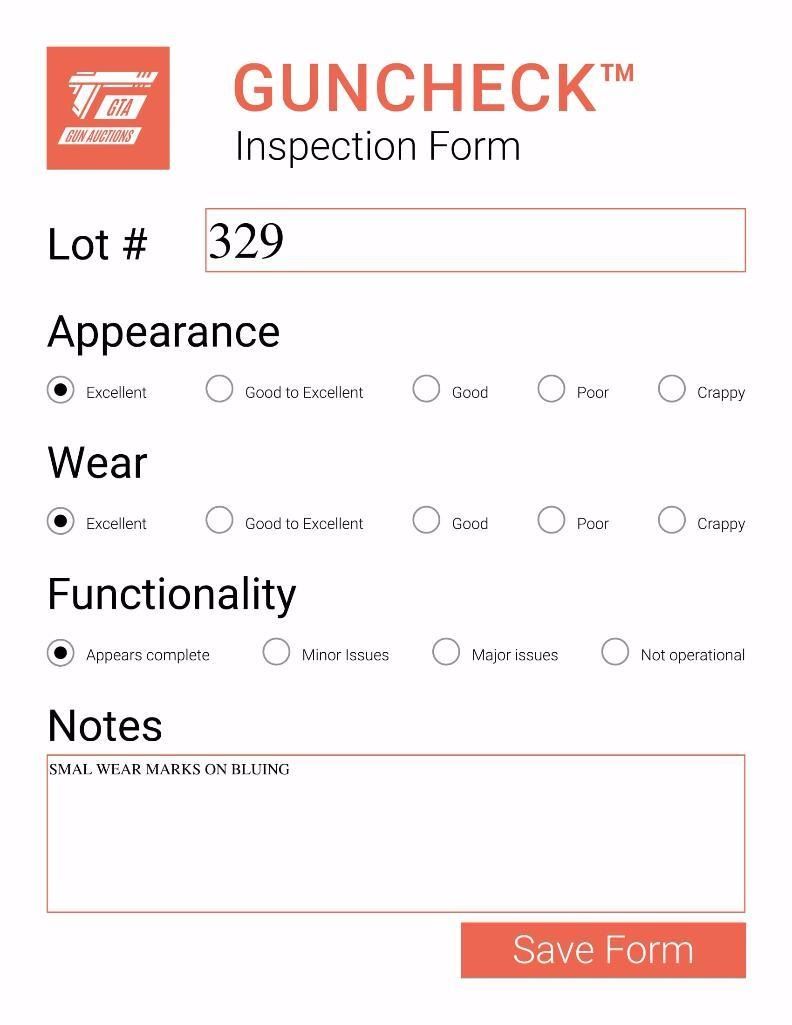Select Good to Excellent for Wear
Image resolution: width=792 pixels, height=1025 pixels.
(x=219, y=520)
